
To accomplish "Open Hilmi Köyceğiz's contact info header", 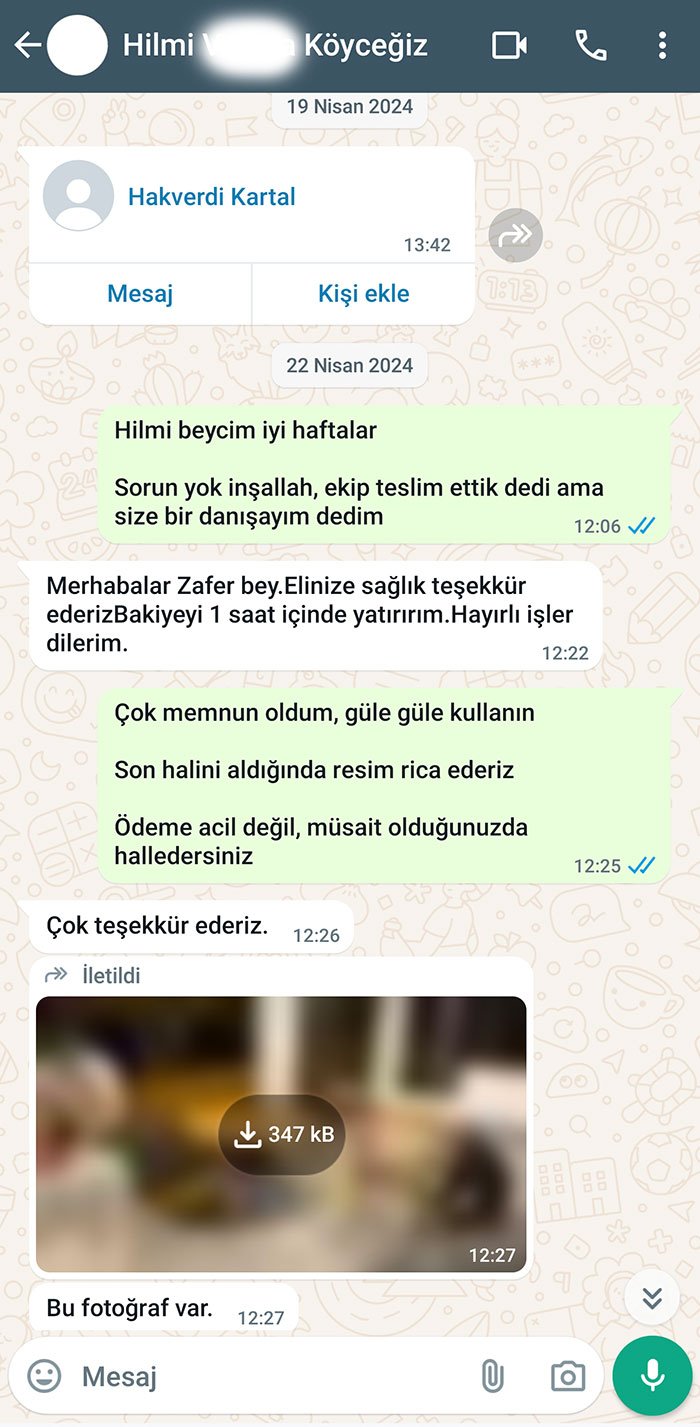I will pyautogui.click(x=275, y=46).
